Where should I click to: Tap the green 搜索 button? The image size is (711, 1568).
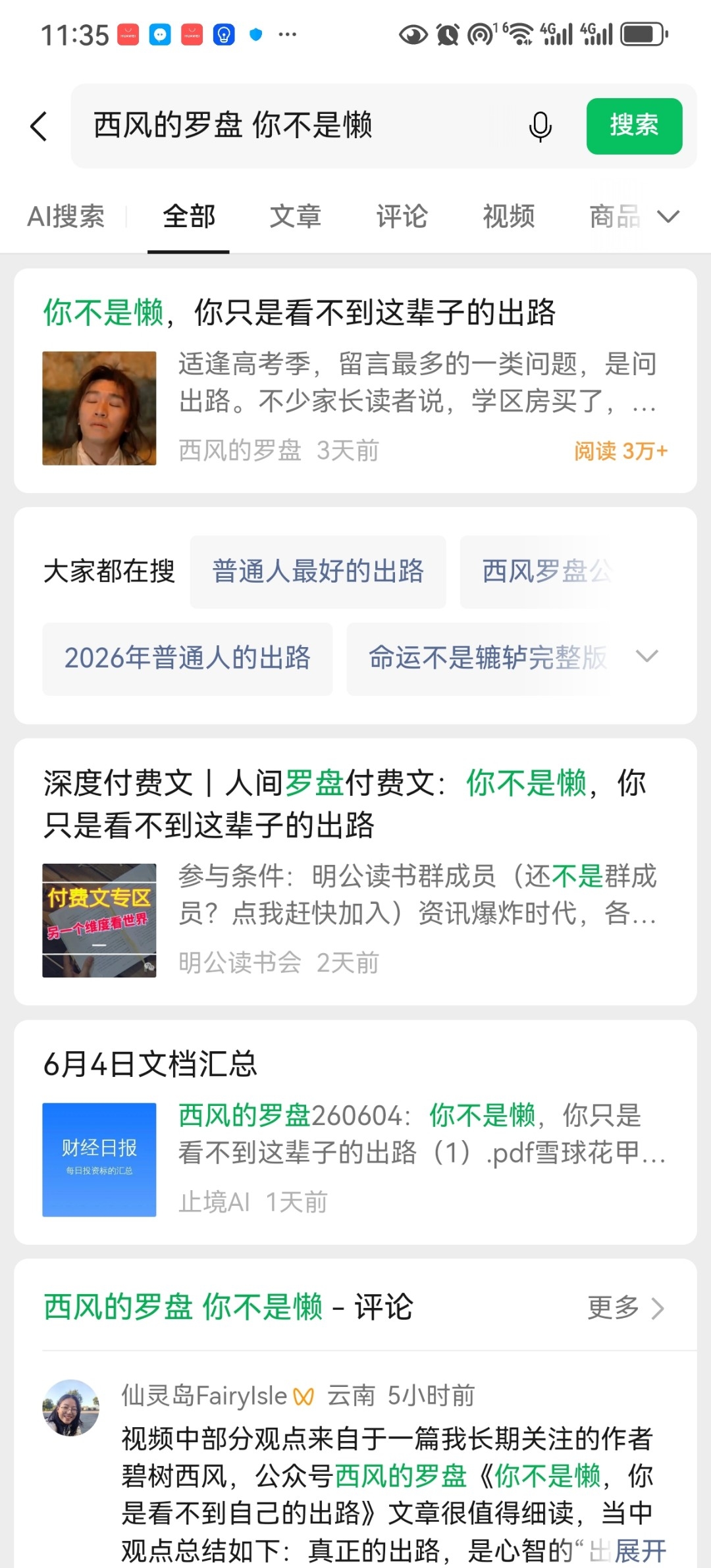(634, 126)
